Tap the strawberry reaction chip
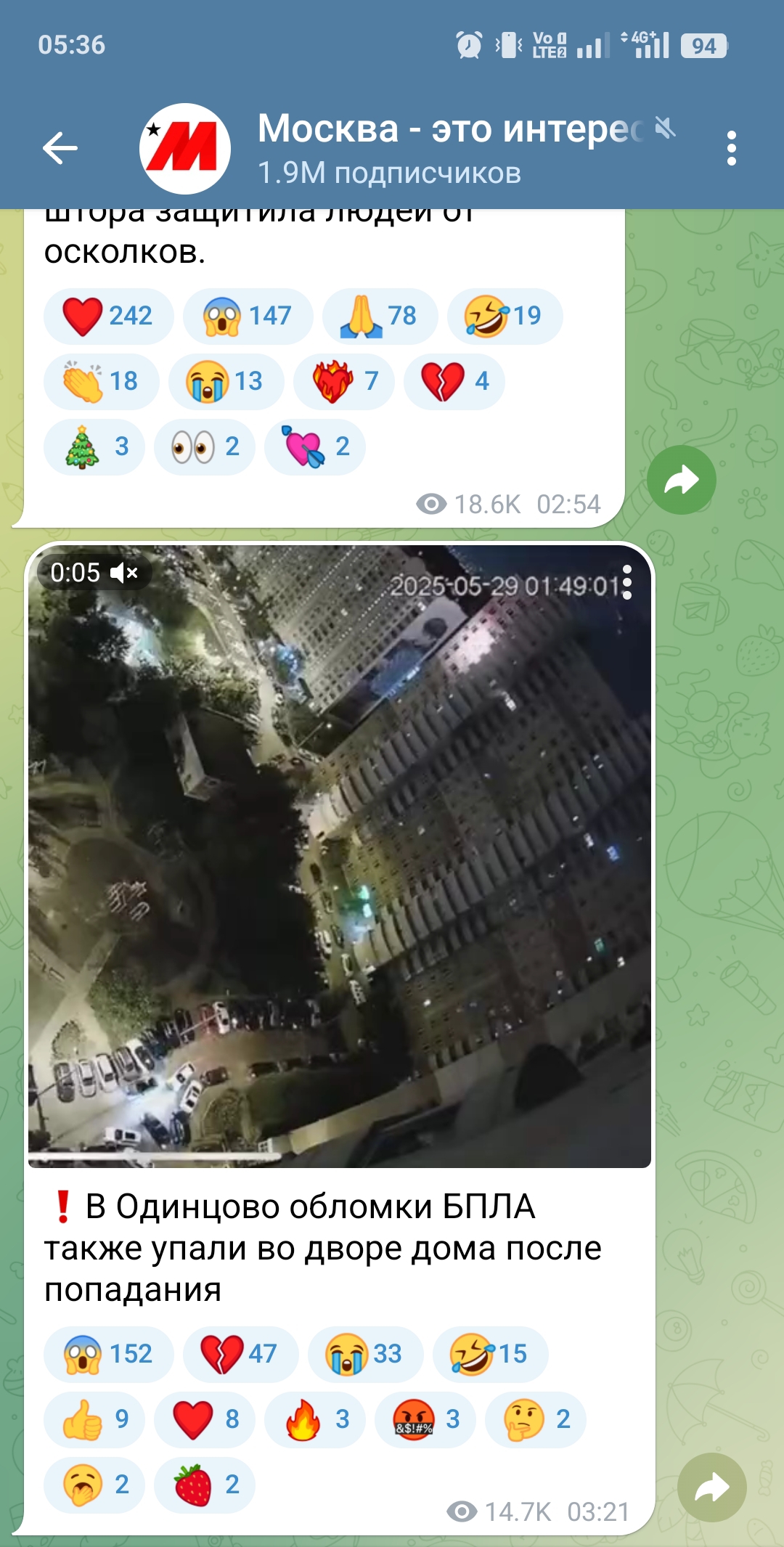The image size is (784, 1547). 205,1485
